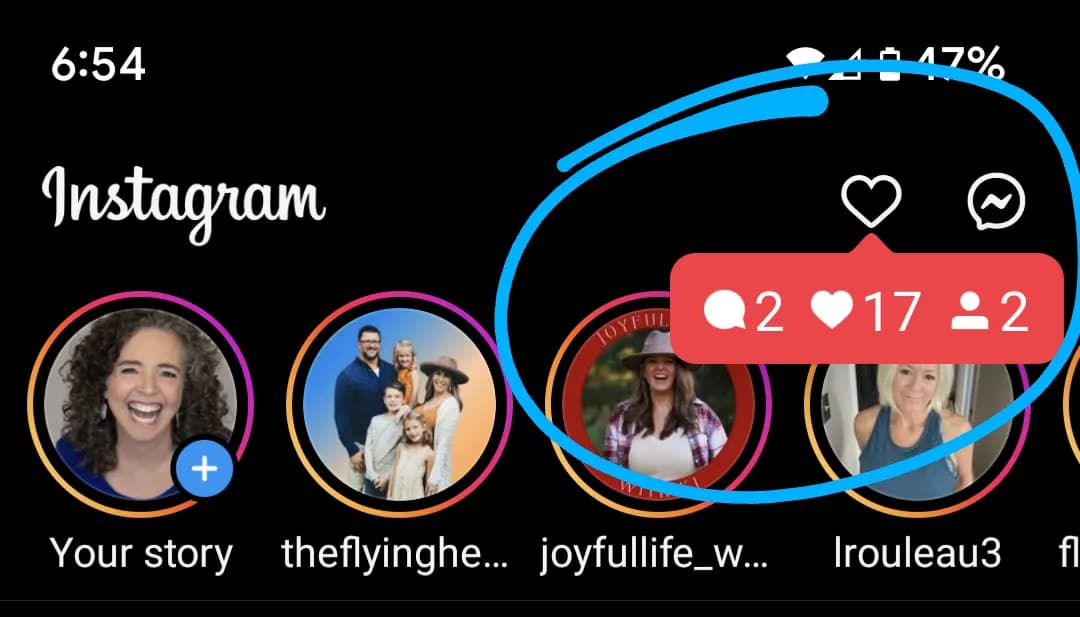View theflyinghe... story
Viewport: 1080px width, 617px height.
399,405
